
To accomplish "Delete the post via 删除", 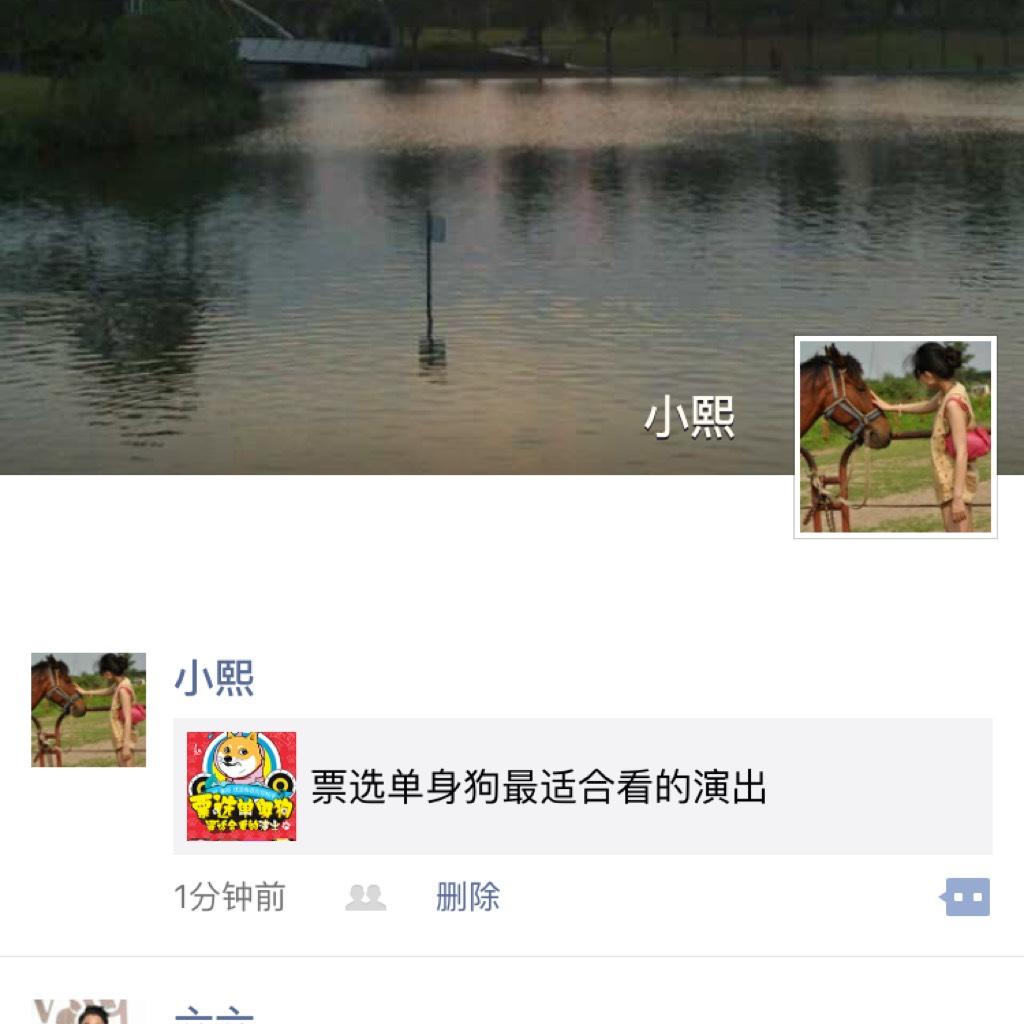I will [467, 897].
